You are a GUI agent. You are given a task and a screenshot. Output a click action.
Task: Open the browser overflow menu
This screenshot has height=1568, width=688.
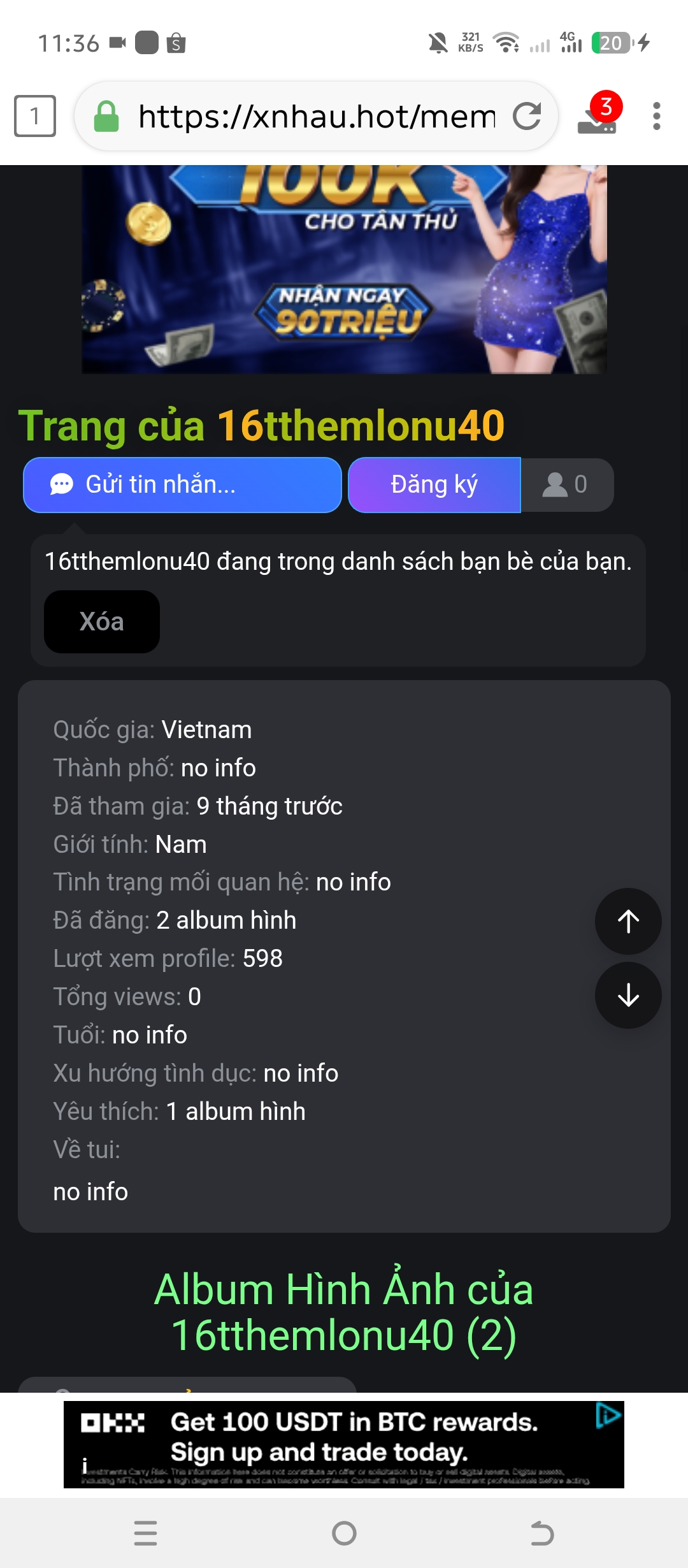coord(656,116)
